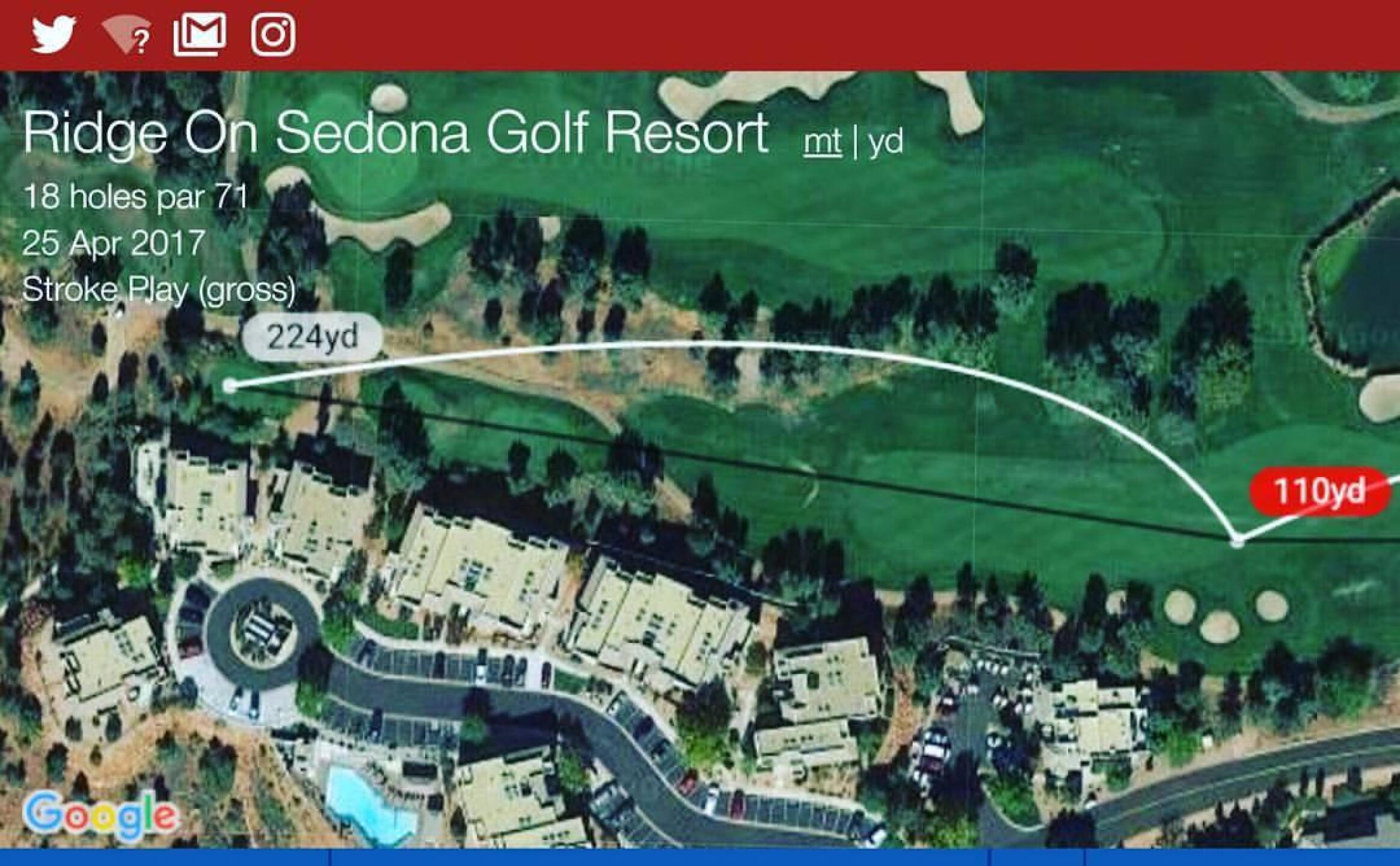This screenshot has width=1400, height=866.
Task: Select the 224yd shot marker
Action: click(312, 337)
